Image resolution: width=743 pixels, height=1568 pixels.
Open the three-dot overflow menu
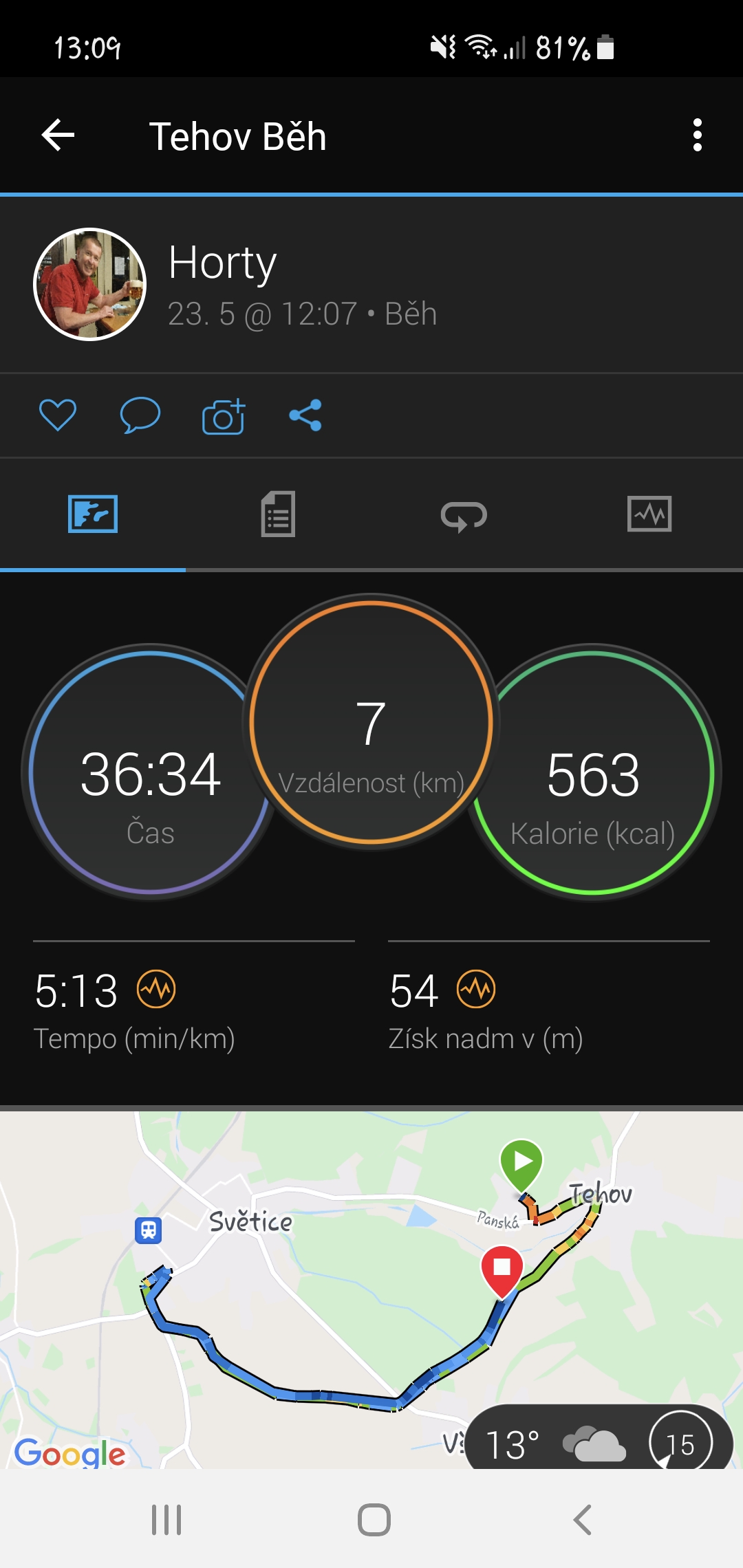697,135
